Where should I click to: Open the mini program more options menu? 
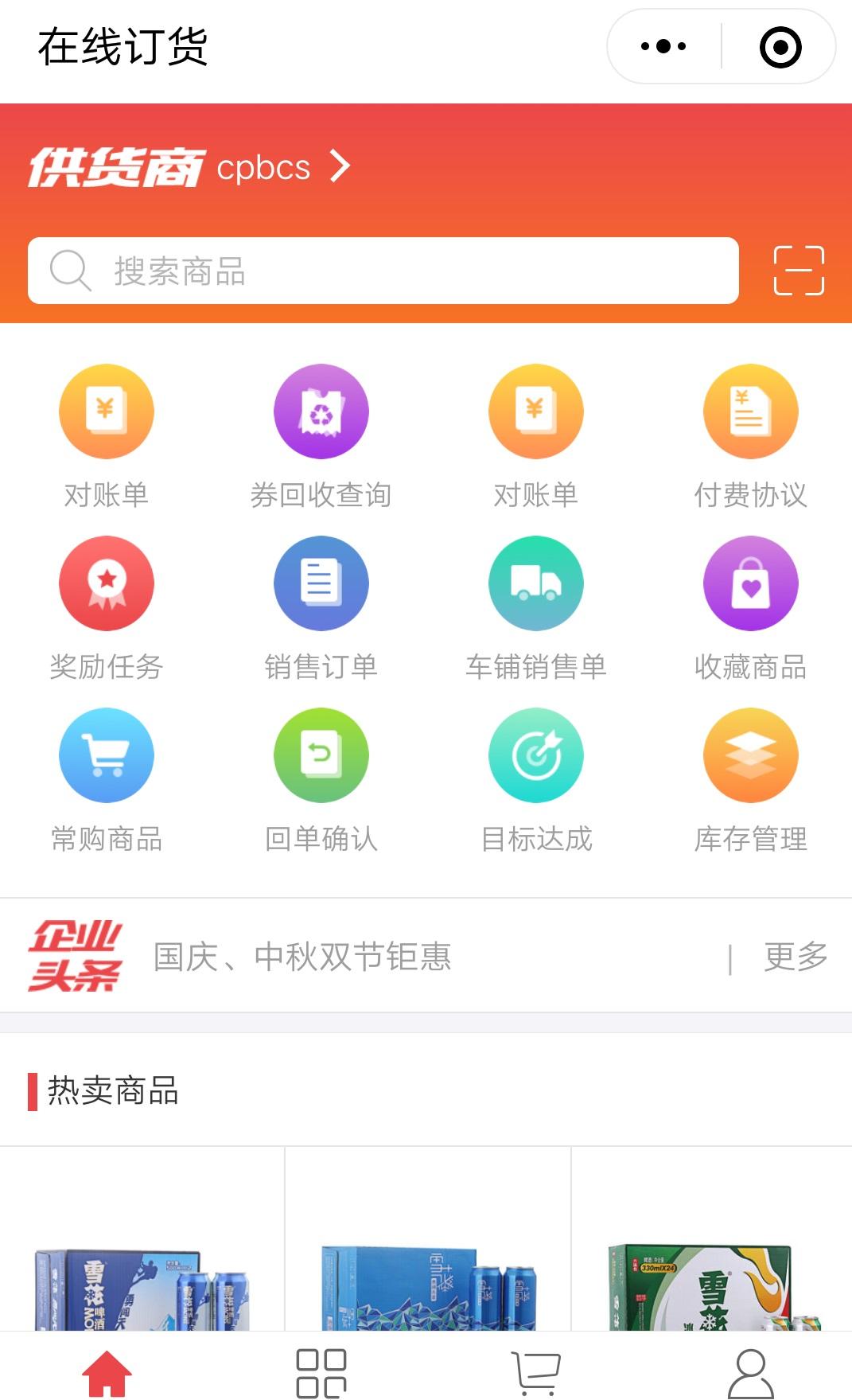pos(663,46)
